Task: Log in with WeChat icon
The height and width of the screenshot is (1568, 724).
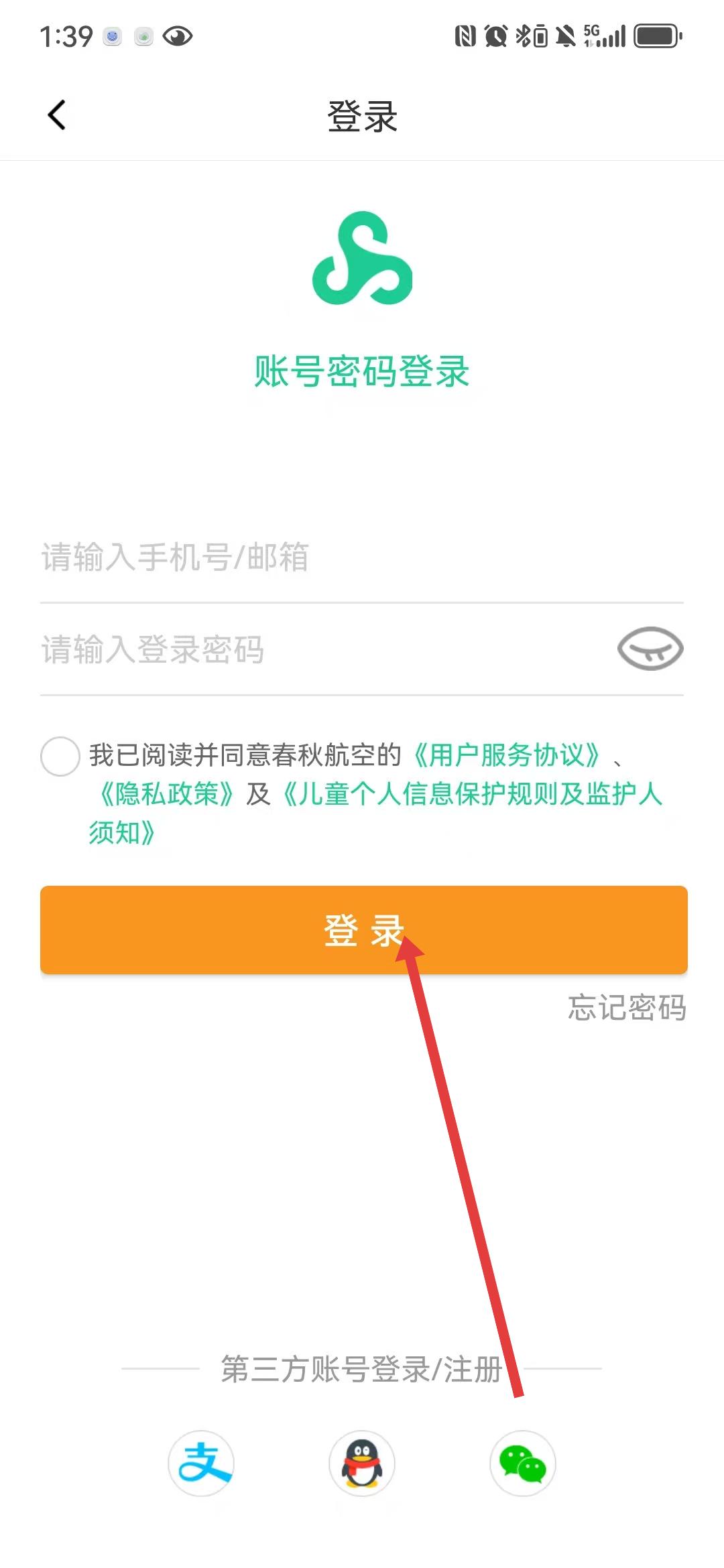Action: (x=523, y=1464)
